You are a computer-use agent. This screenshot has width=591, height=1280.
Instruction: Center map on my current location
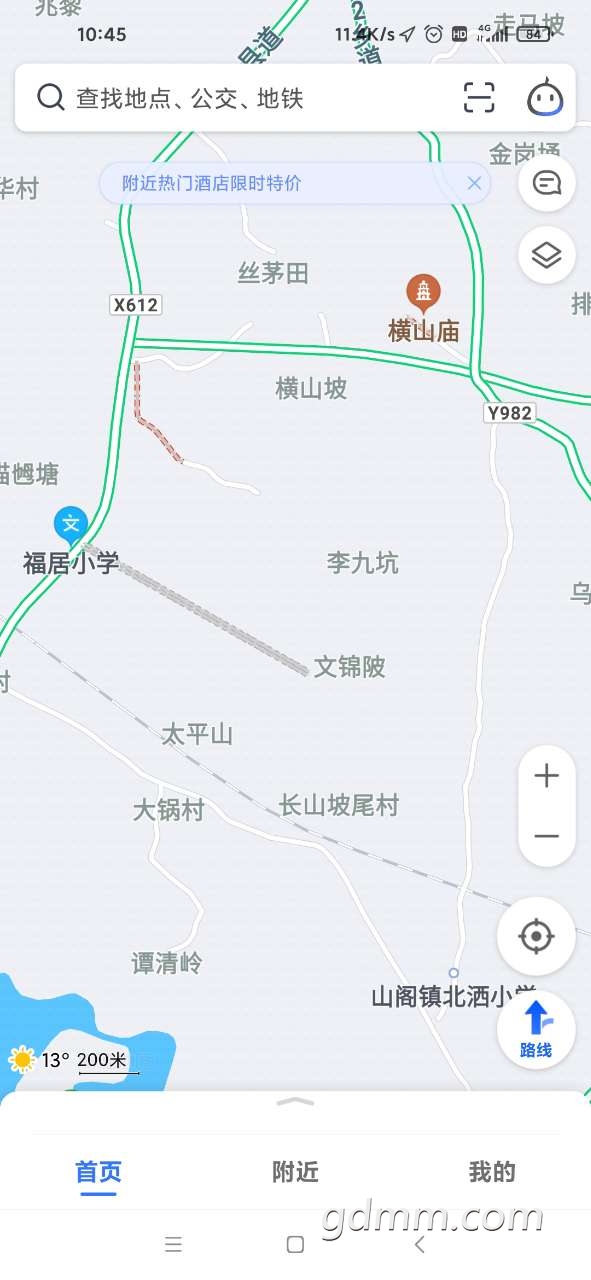[536, 936]
